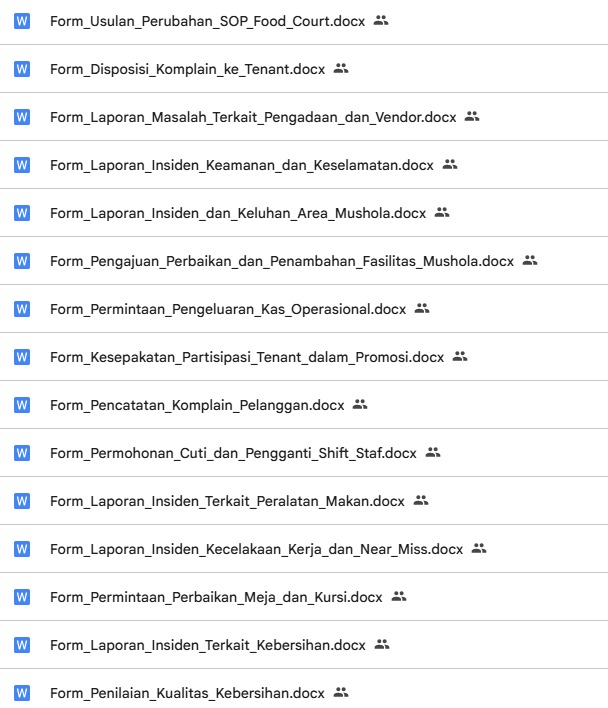Open the Permohonan_Cuti staff shift form

(233, 453)
